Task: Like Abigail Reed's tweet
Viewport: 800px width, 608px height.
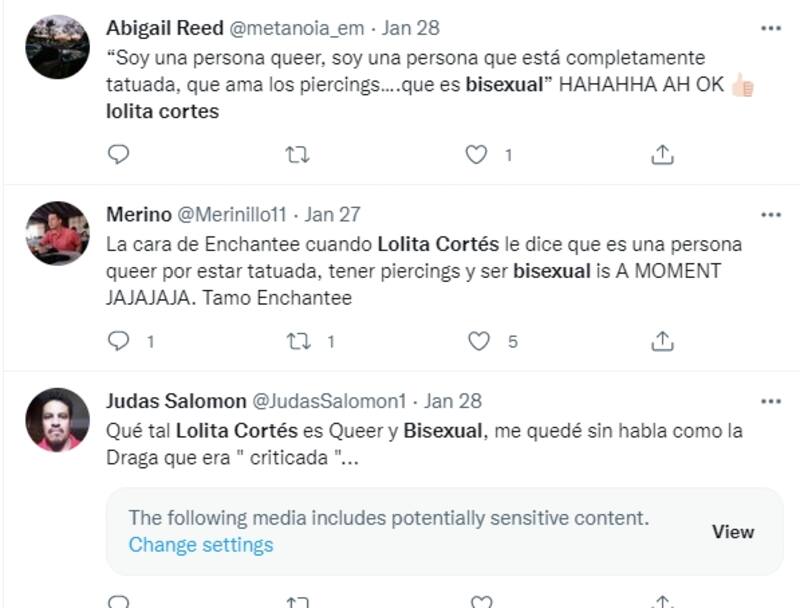Action: tap(477, 154)
